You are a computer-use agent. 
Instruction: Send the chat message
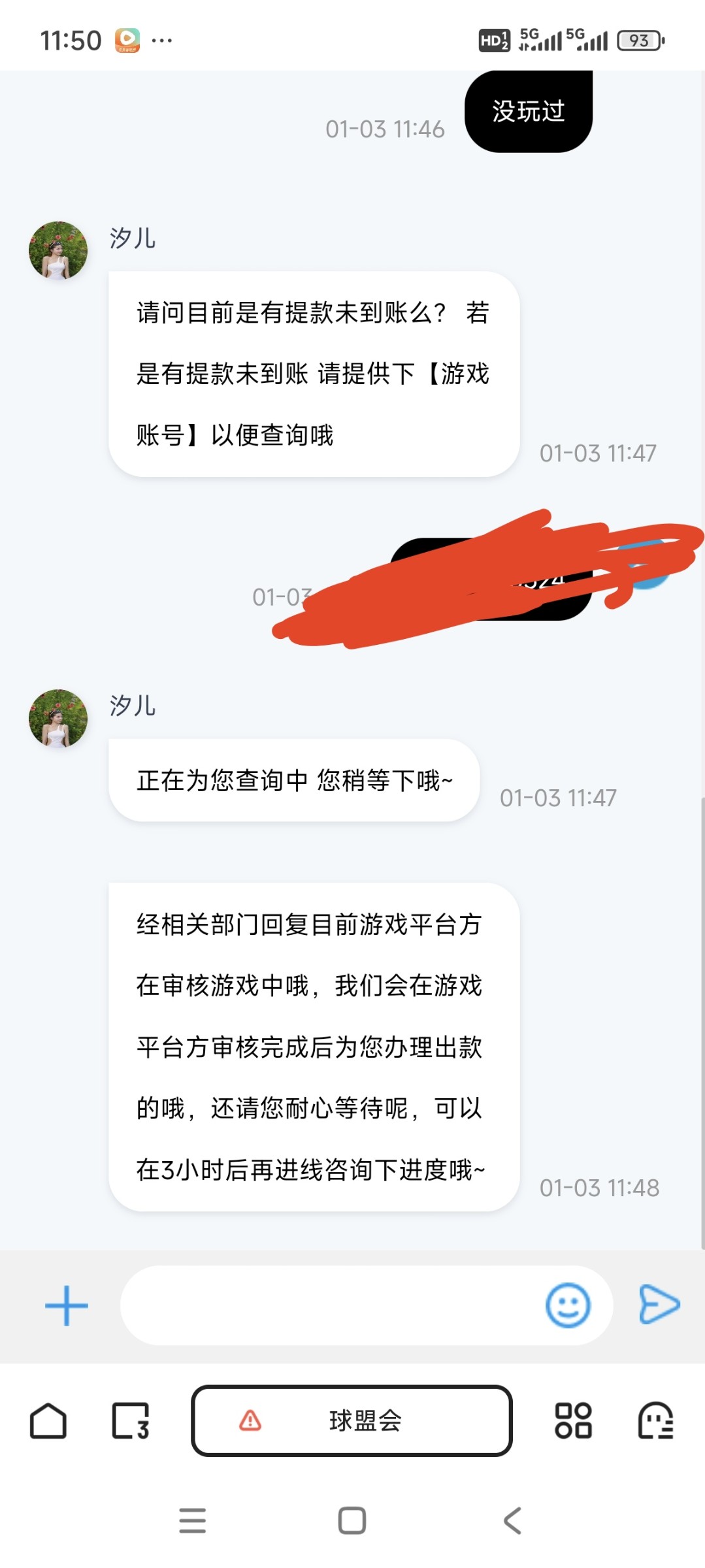(659, 1305)
